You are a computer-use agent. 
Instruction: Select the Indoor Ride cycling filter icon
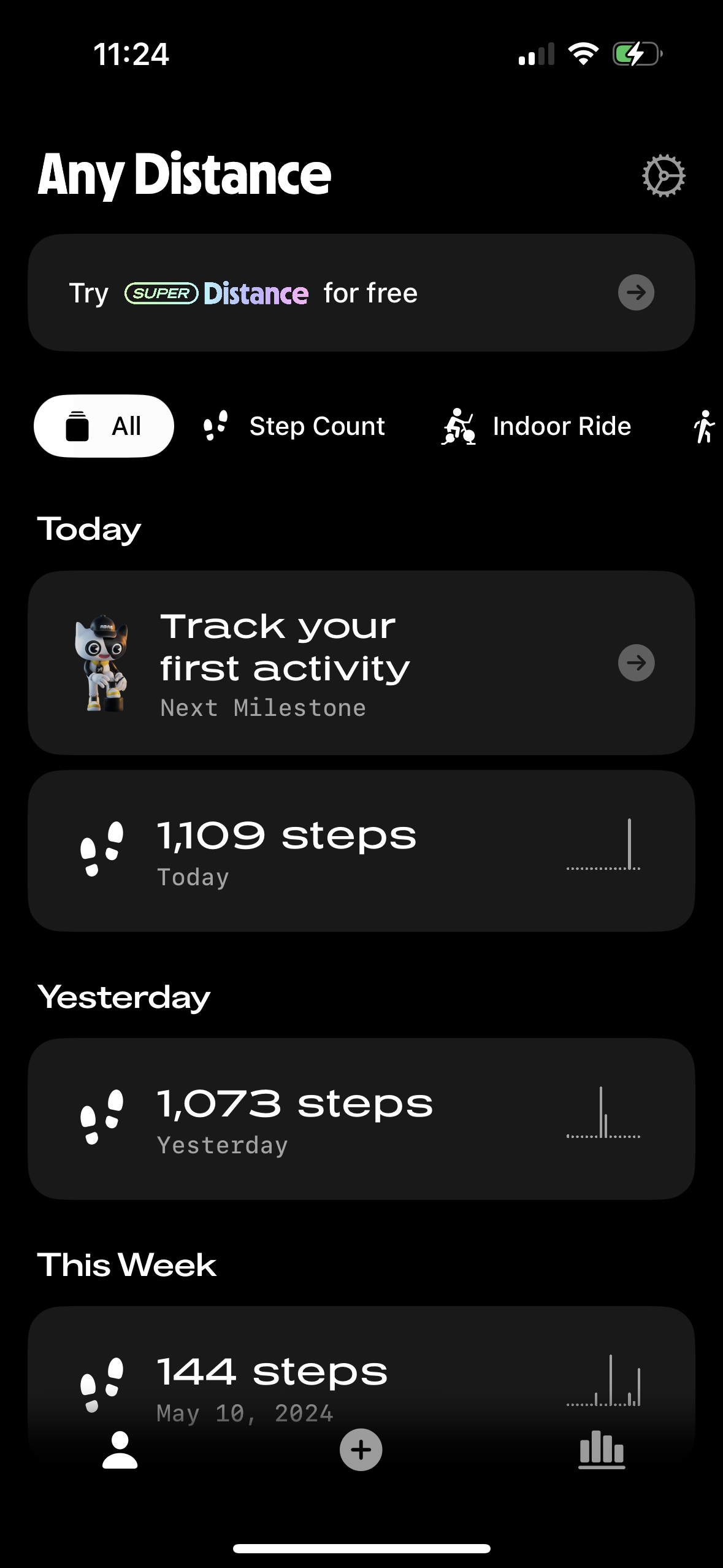[x=457, y=425]
